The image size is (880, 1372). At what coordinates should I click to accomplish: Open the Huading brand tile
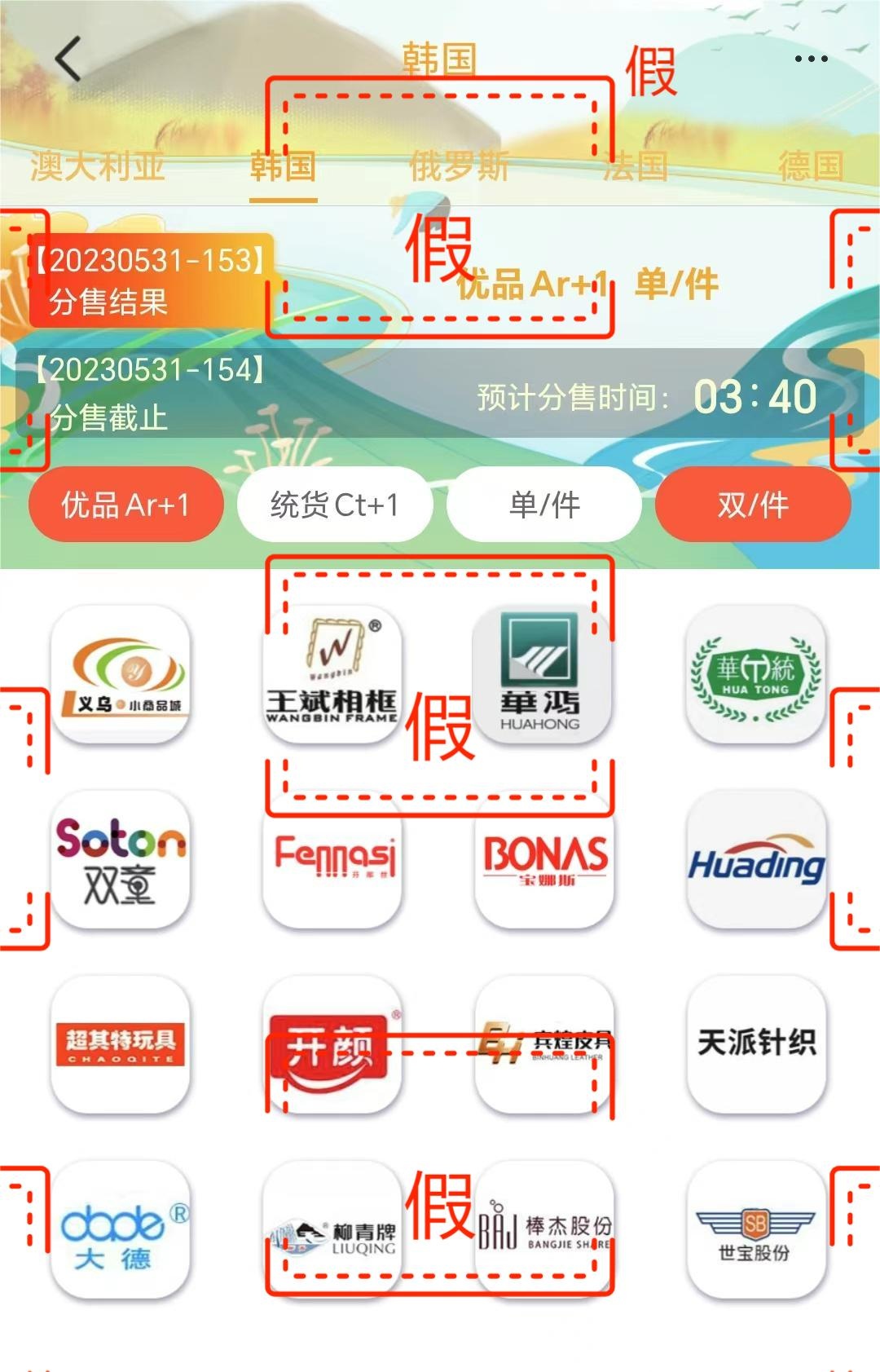click(x=755, y=859)
